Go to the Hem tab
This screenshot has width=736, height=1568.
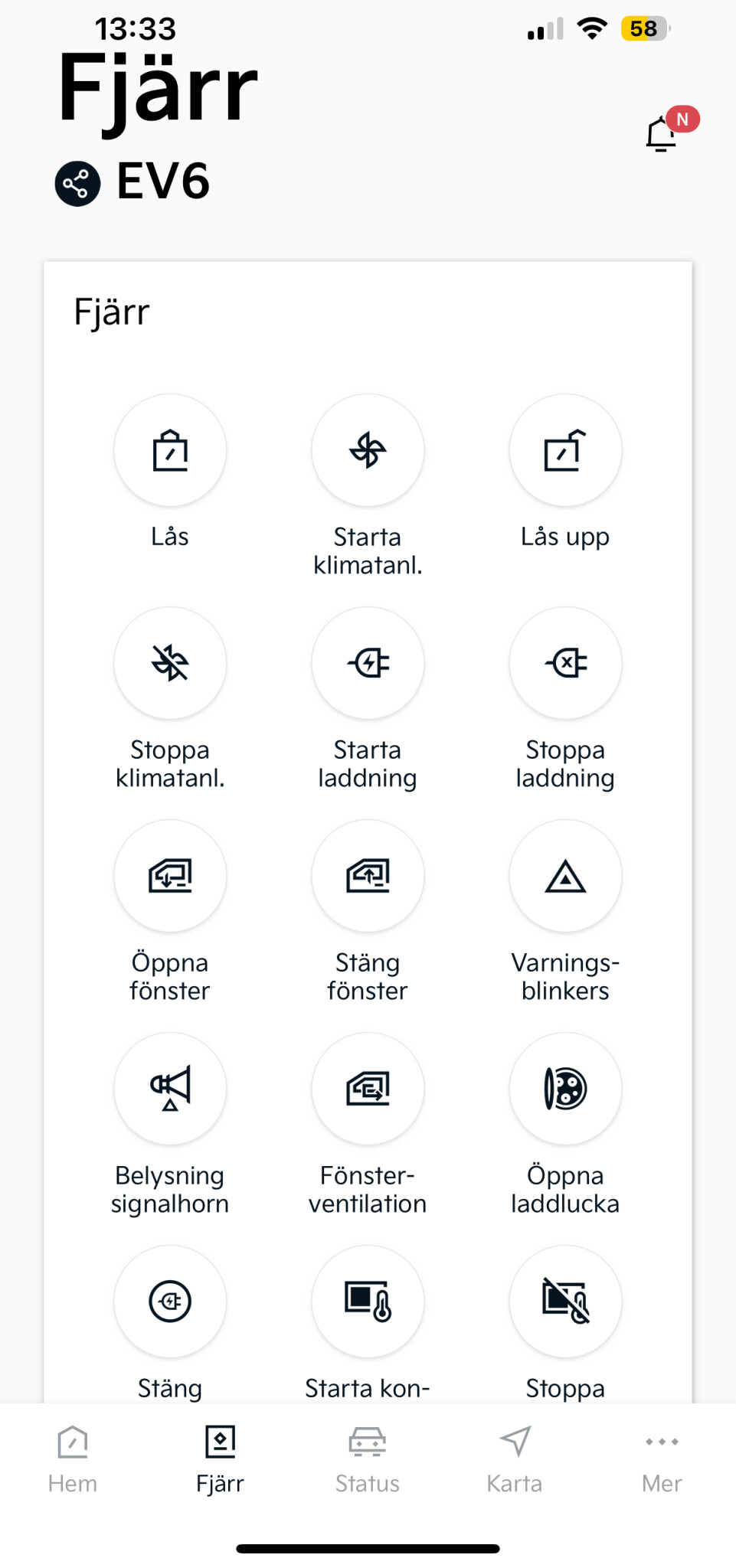(x=73, y=1460)
